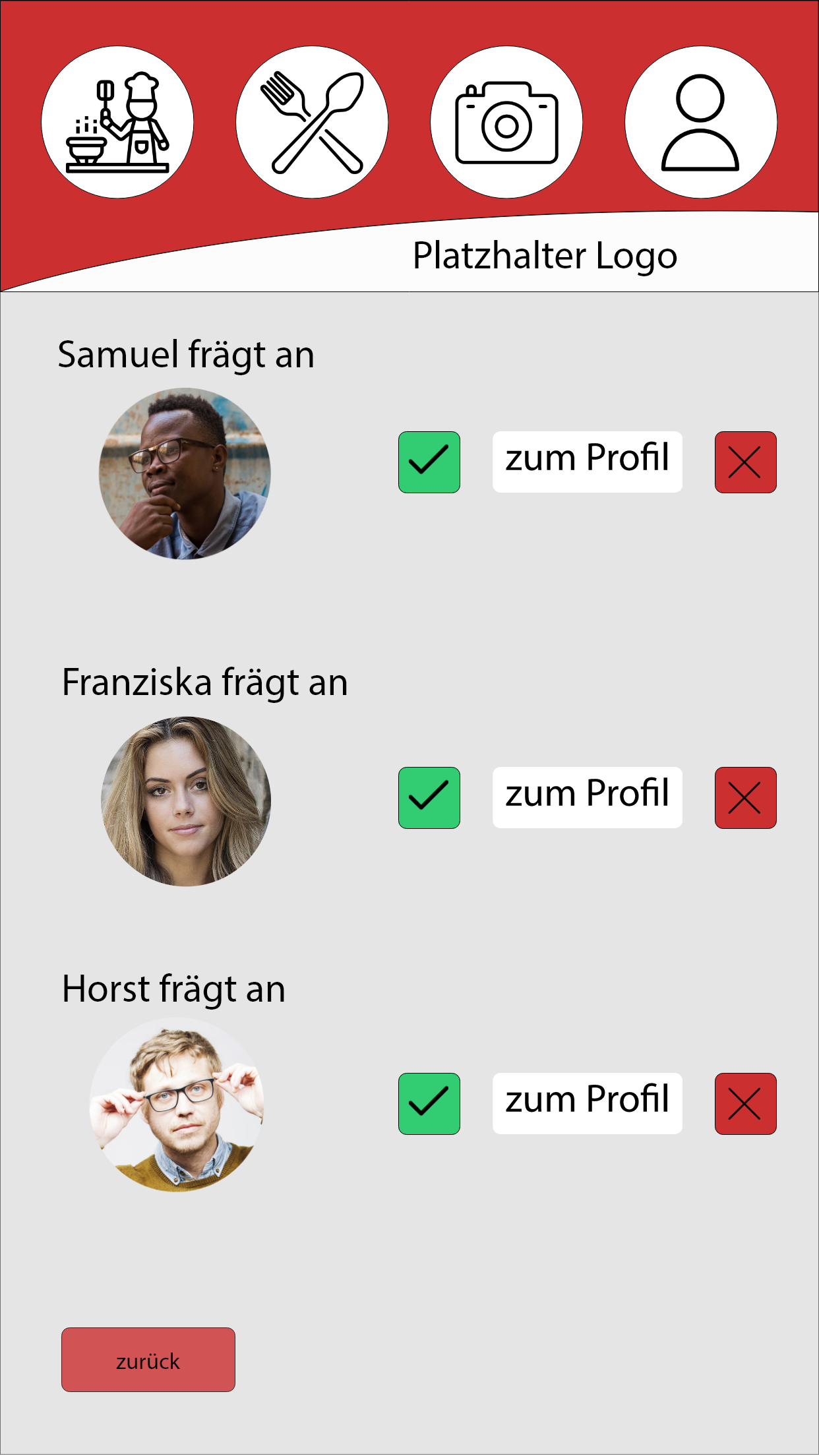Accept Franziska's request
This screenshot has width=819, height=1456.
click(429, 798)
